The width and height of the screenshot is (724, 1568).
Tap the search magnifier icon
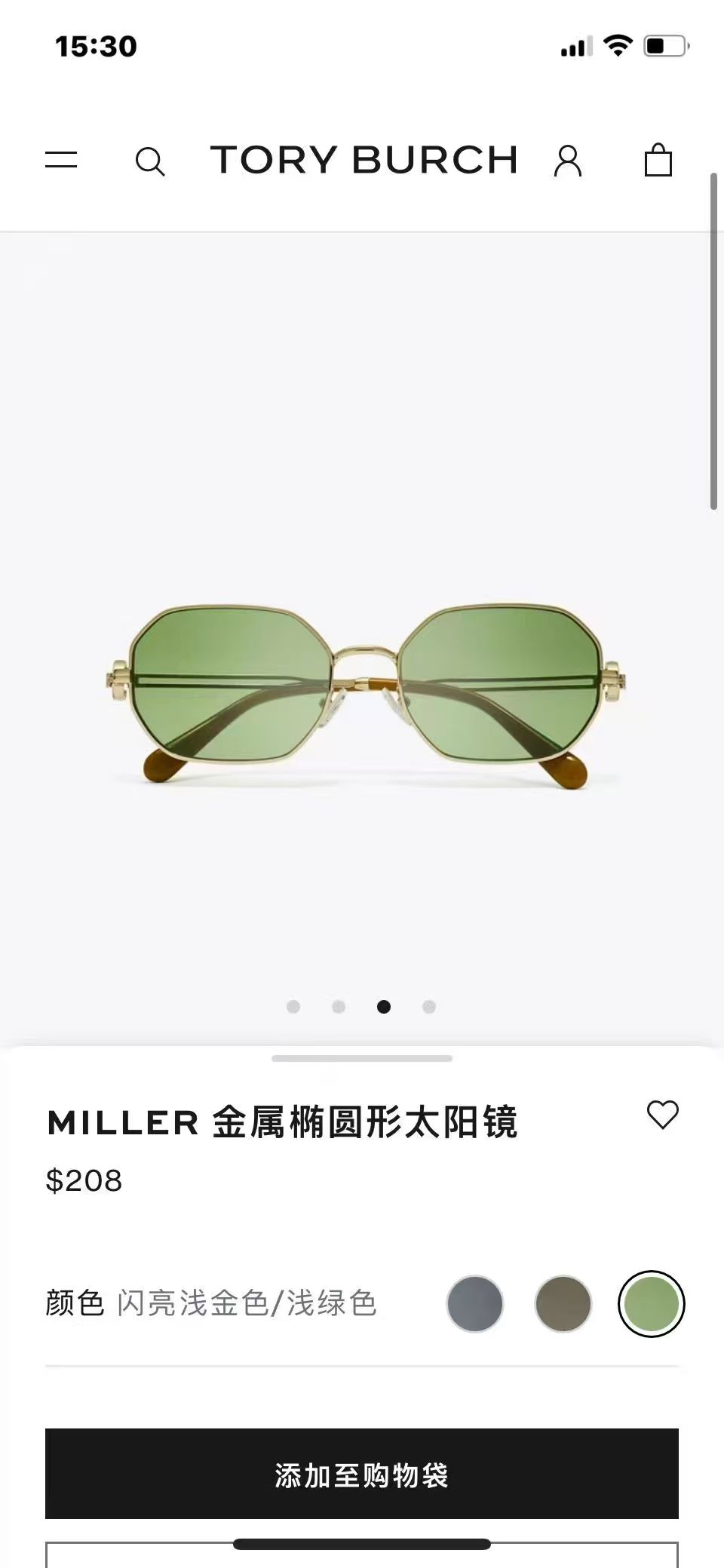pos(151,161)
